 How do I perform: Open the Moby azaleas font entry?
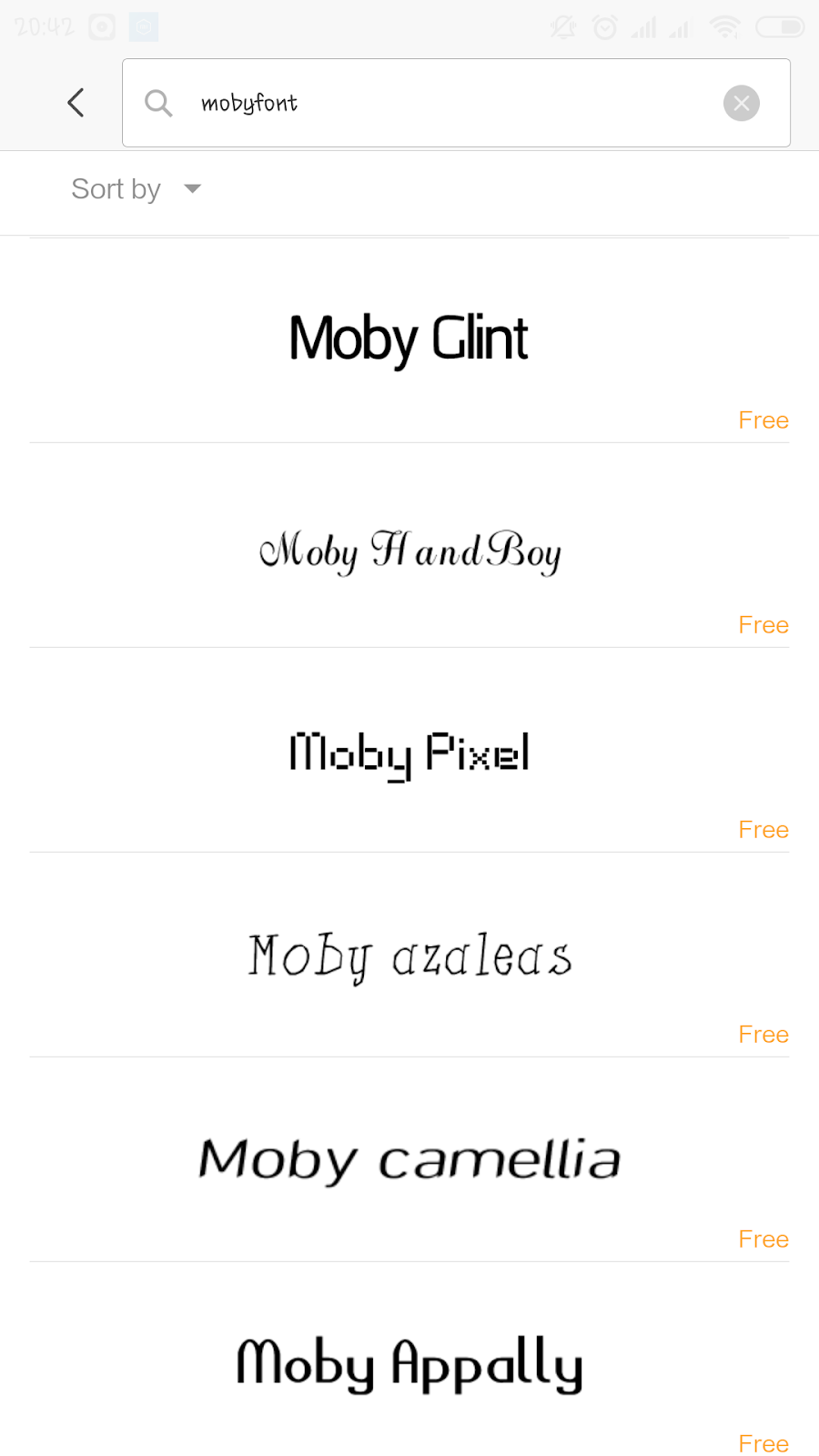coord(409,955)
